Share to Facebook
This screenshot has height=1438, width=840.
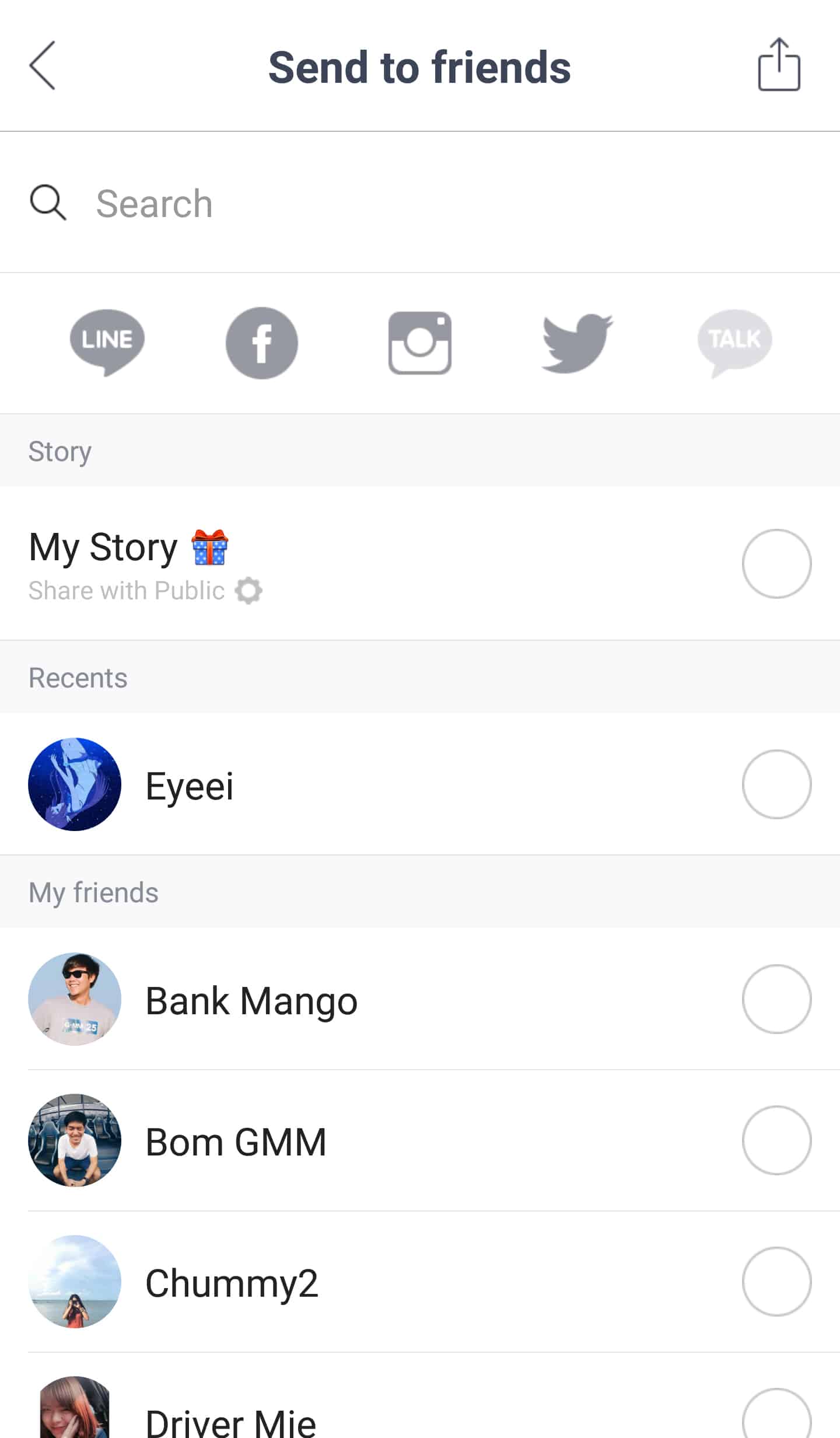[262, 343]
